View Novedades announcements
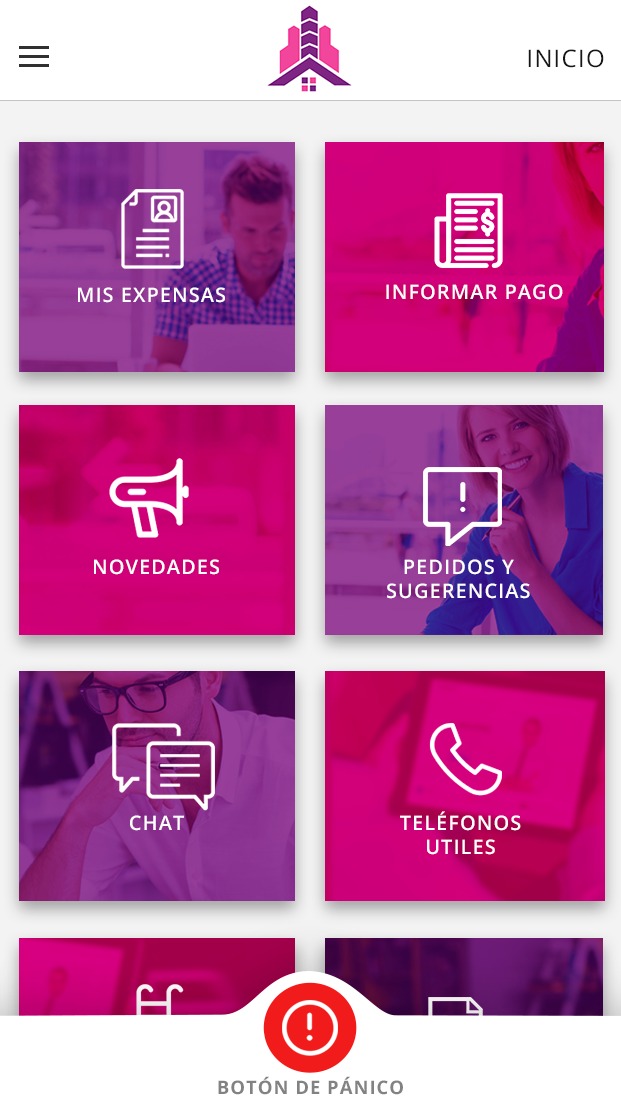Viewport: 621px width, 1104px height. click(157, 520)
